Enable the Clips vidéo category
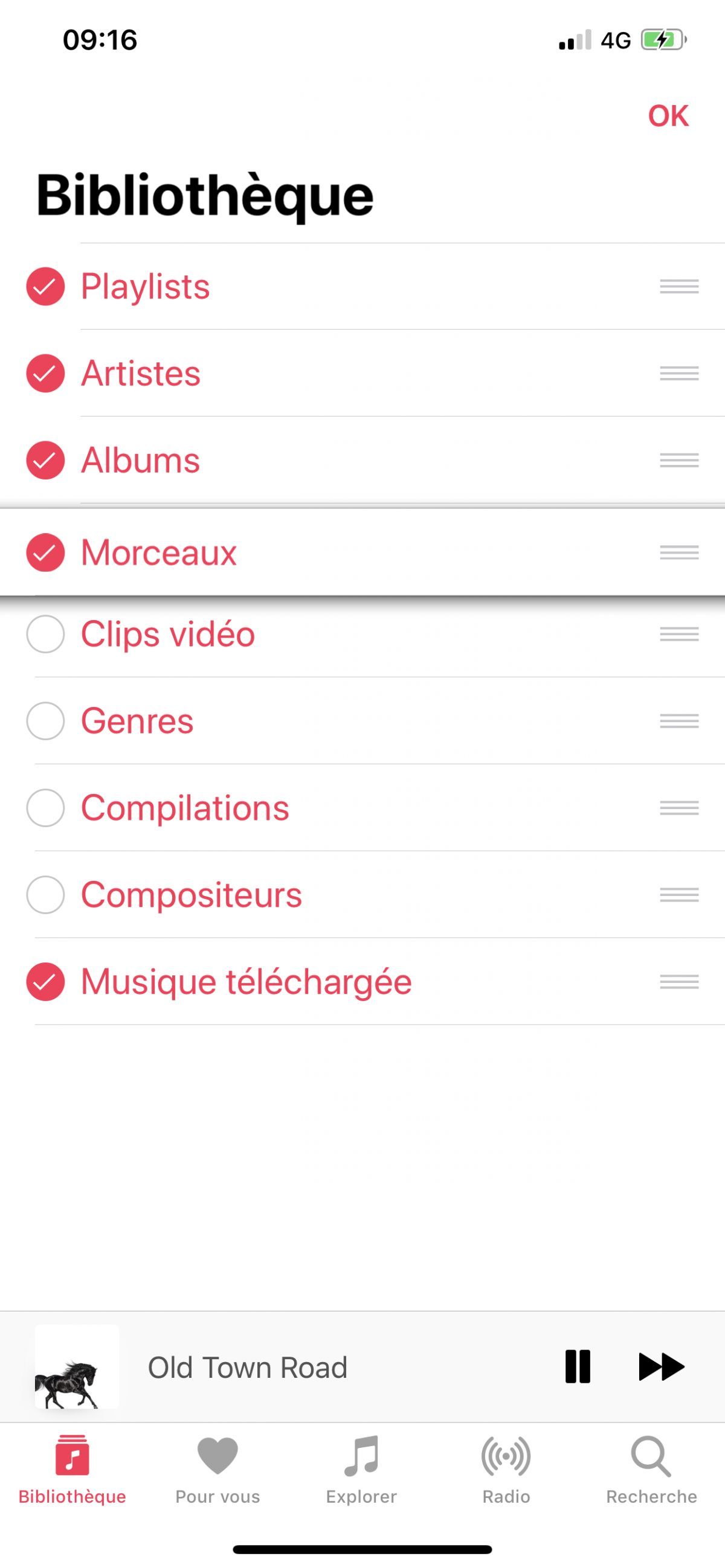725x1568 pixels. 46,633
